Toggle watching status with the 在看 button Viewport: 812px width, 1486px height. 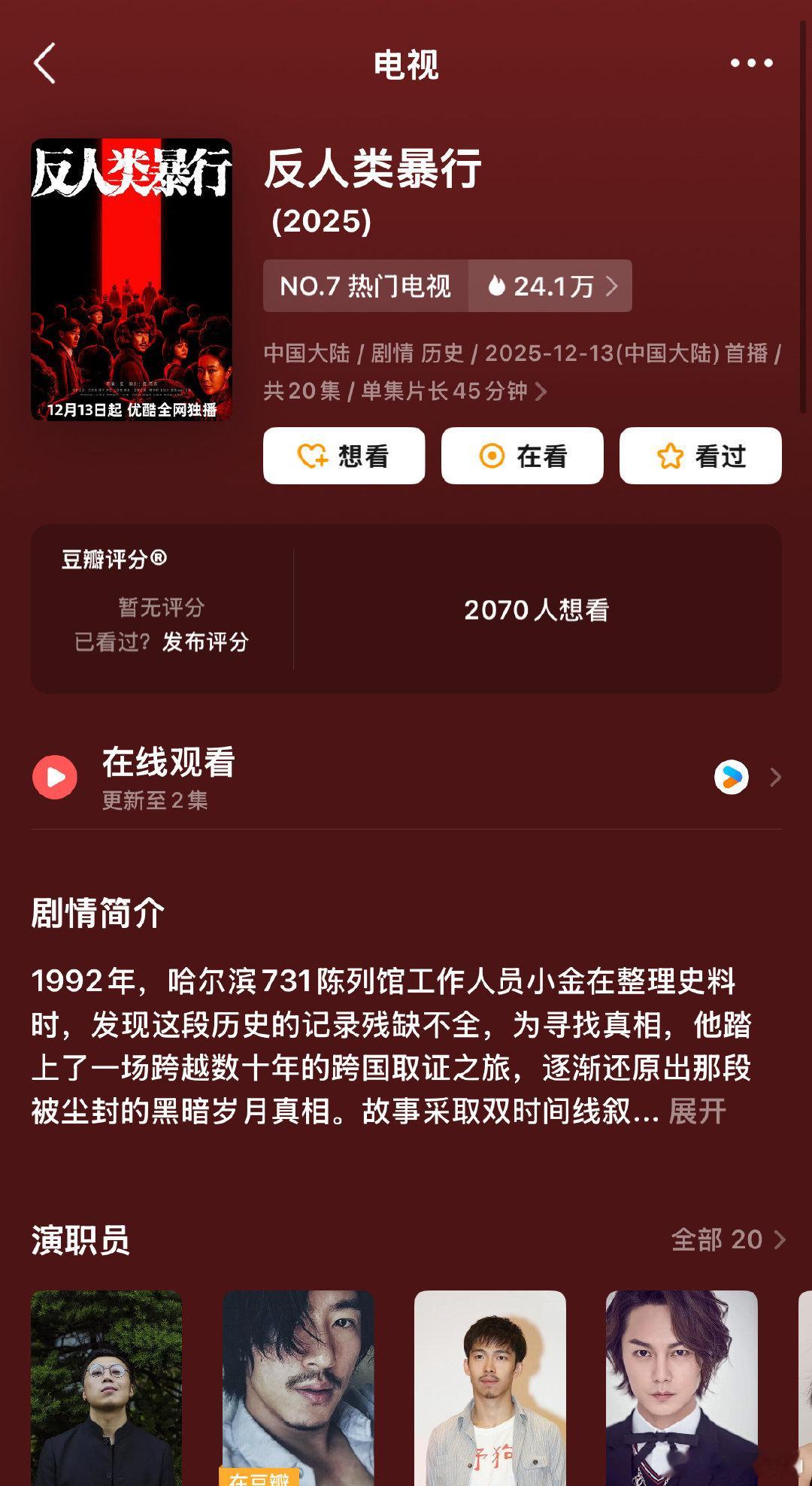[x=524, y=455]
